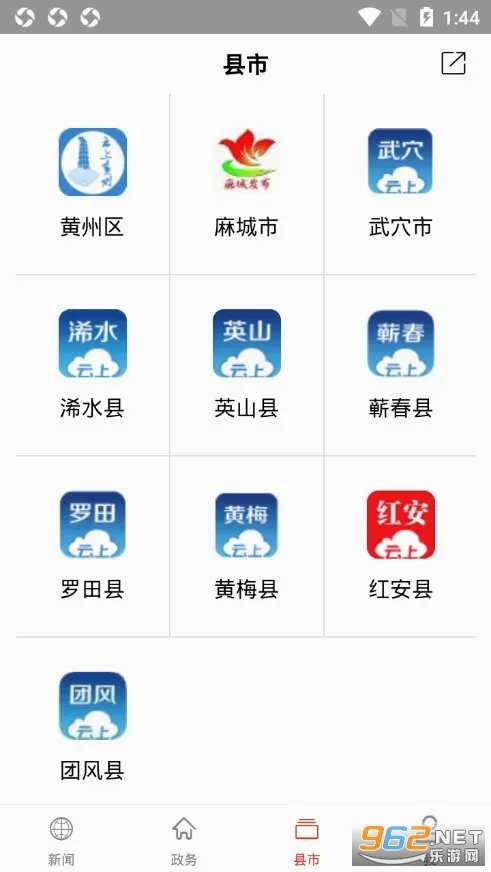Open the 黄州区 tile
The height and width of the screenshot is (872, 491).
pyautogui.click(x=92, y=184)
